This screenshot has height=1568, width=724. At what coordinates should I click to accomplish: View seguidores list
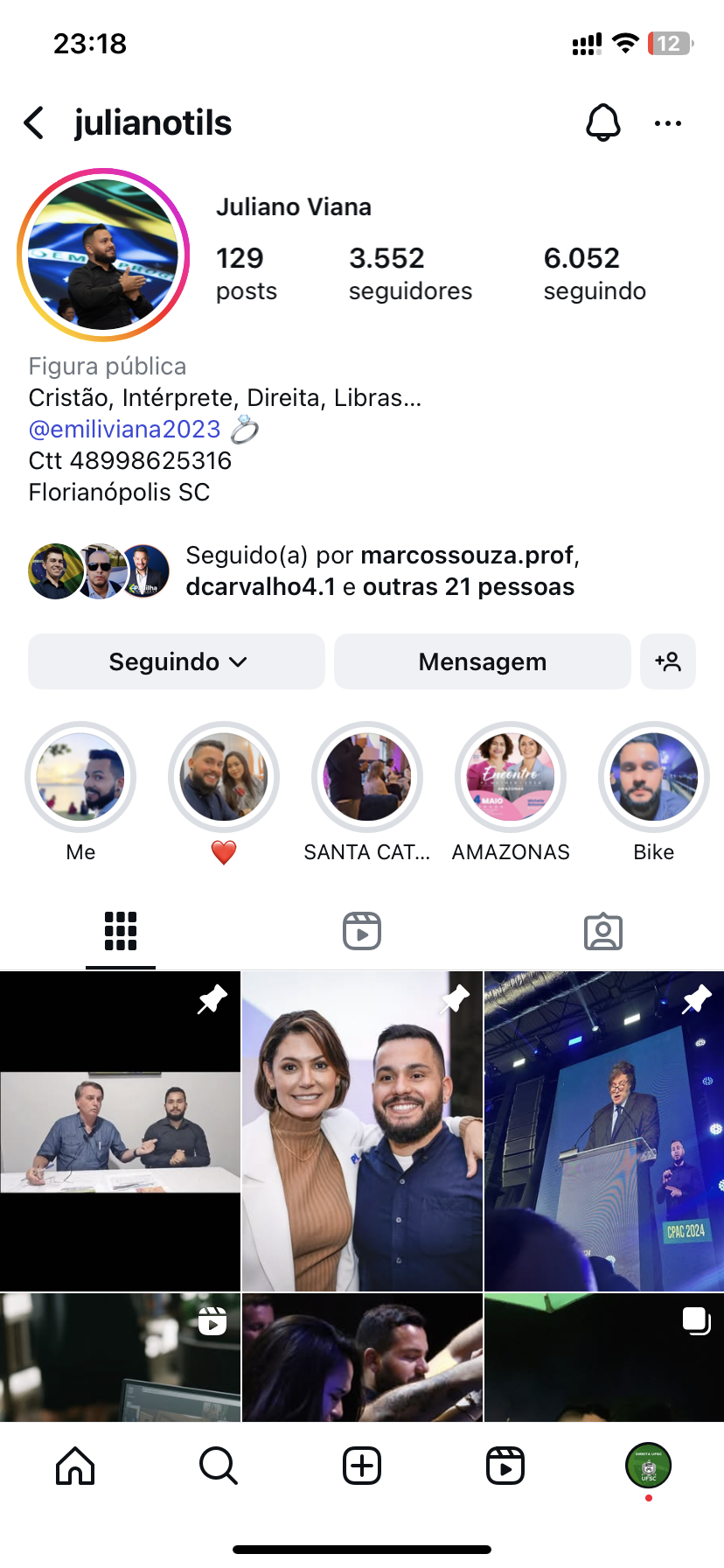pyautogui.click(x=410, y=274)
